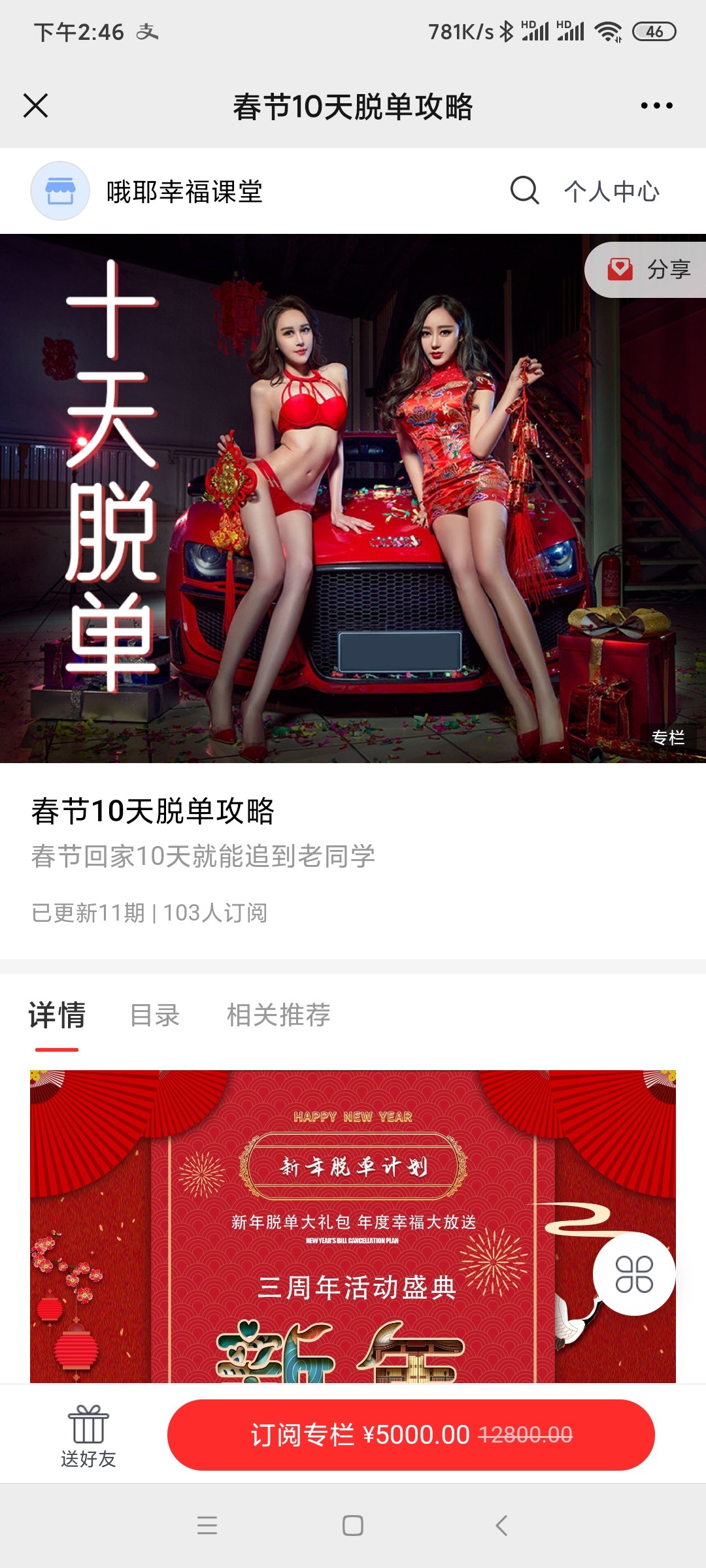Switch to the 相关推荐 tab
This screenshot has height=1568, width=706.
pyautogui.click(x=278, y=1016)
